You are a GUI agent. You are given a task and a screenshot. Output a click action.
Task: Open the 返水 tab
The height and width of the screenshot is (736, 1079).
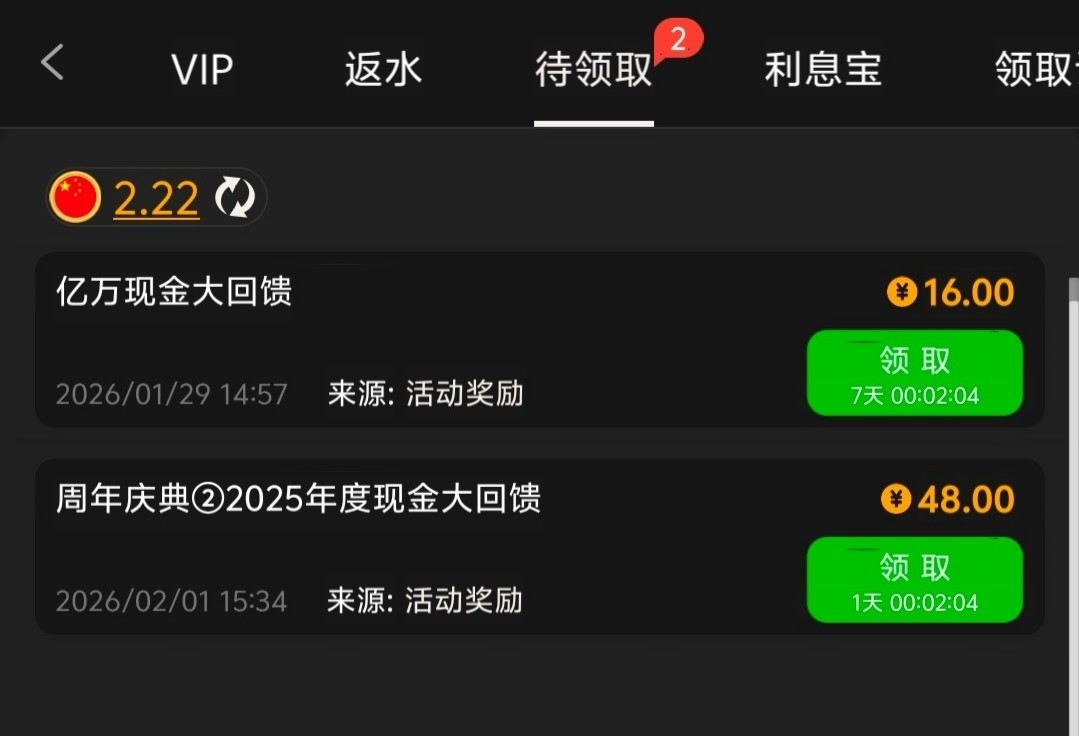(x=383, y=70)
